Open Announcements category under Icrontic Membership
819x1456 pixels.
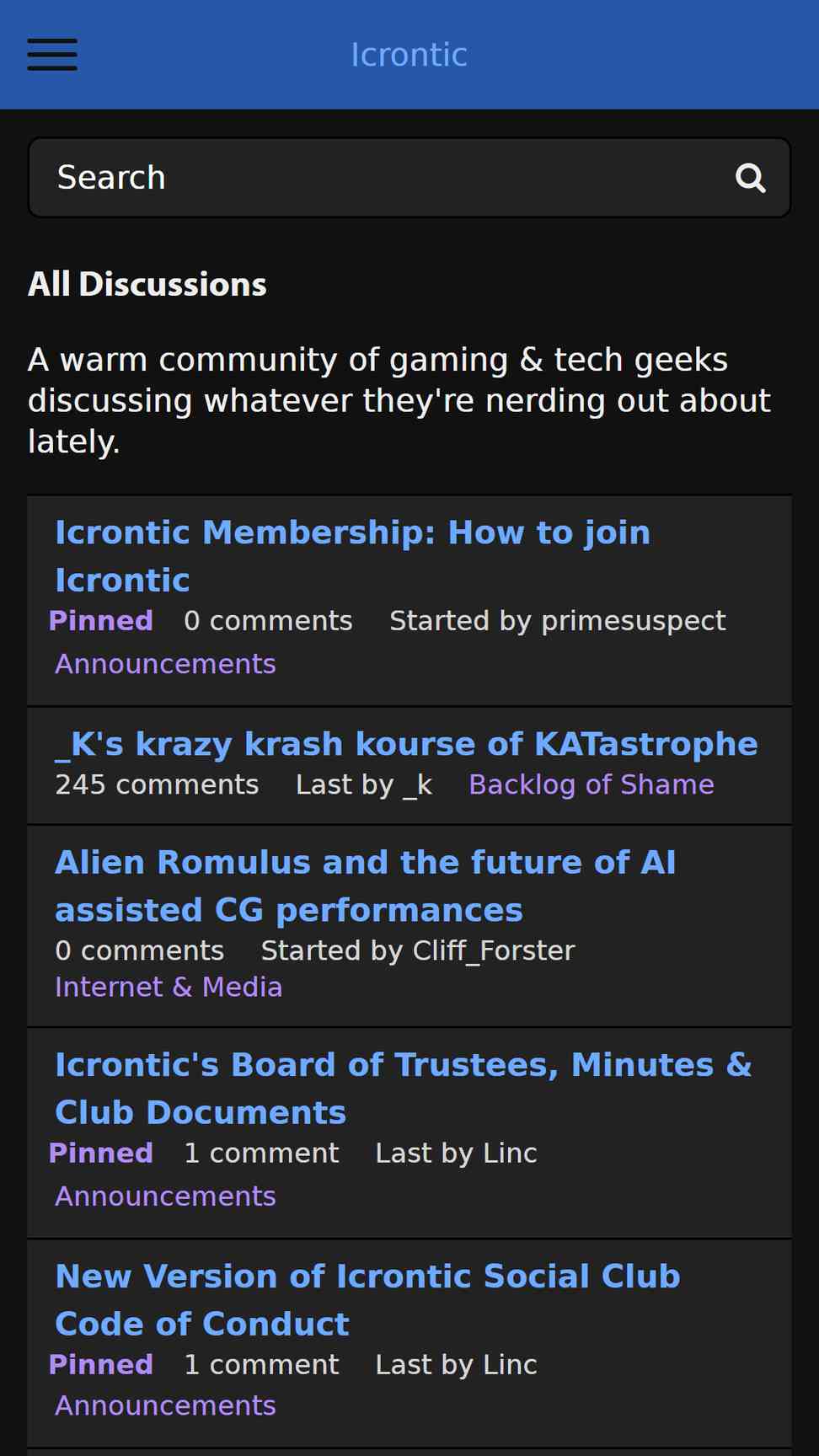click(x=165, y=664)
